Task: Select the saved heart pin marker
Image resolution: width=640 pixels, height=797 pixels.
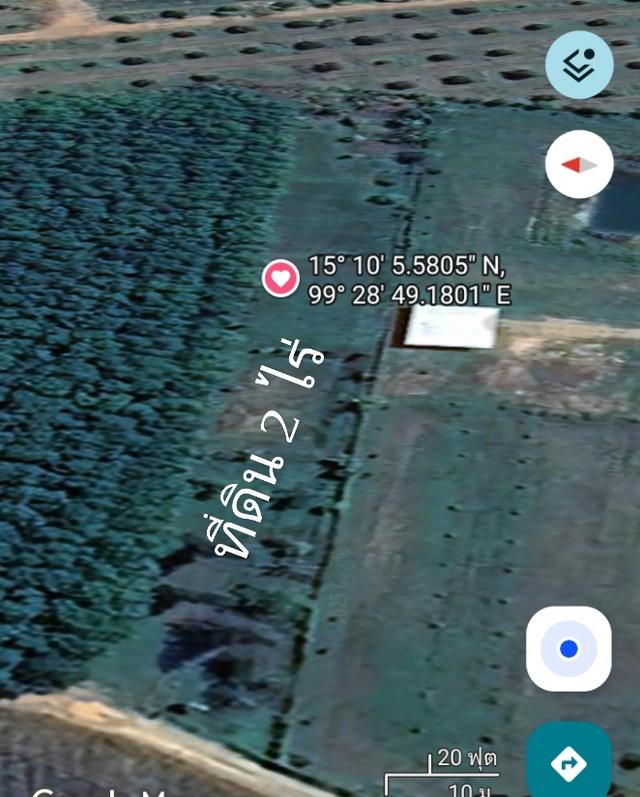Action: tap(281, 277)
